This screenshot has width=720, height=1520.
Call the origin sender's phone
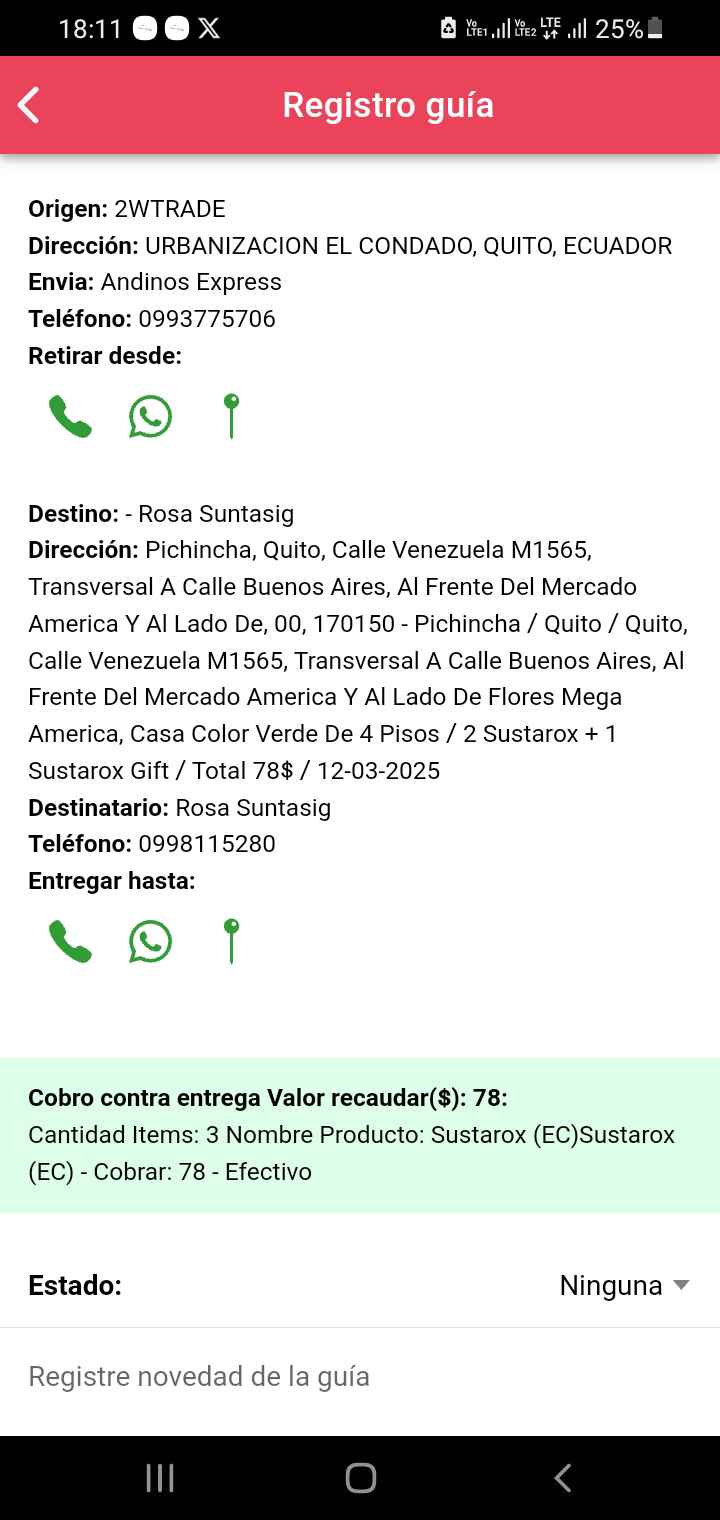70,416
